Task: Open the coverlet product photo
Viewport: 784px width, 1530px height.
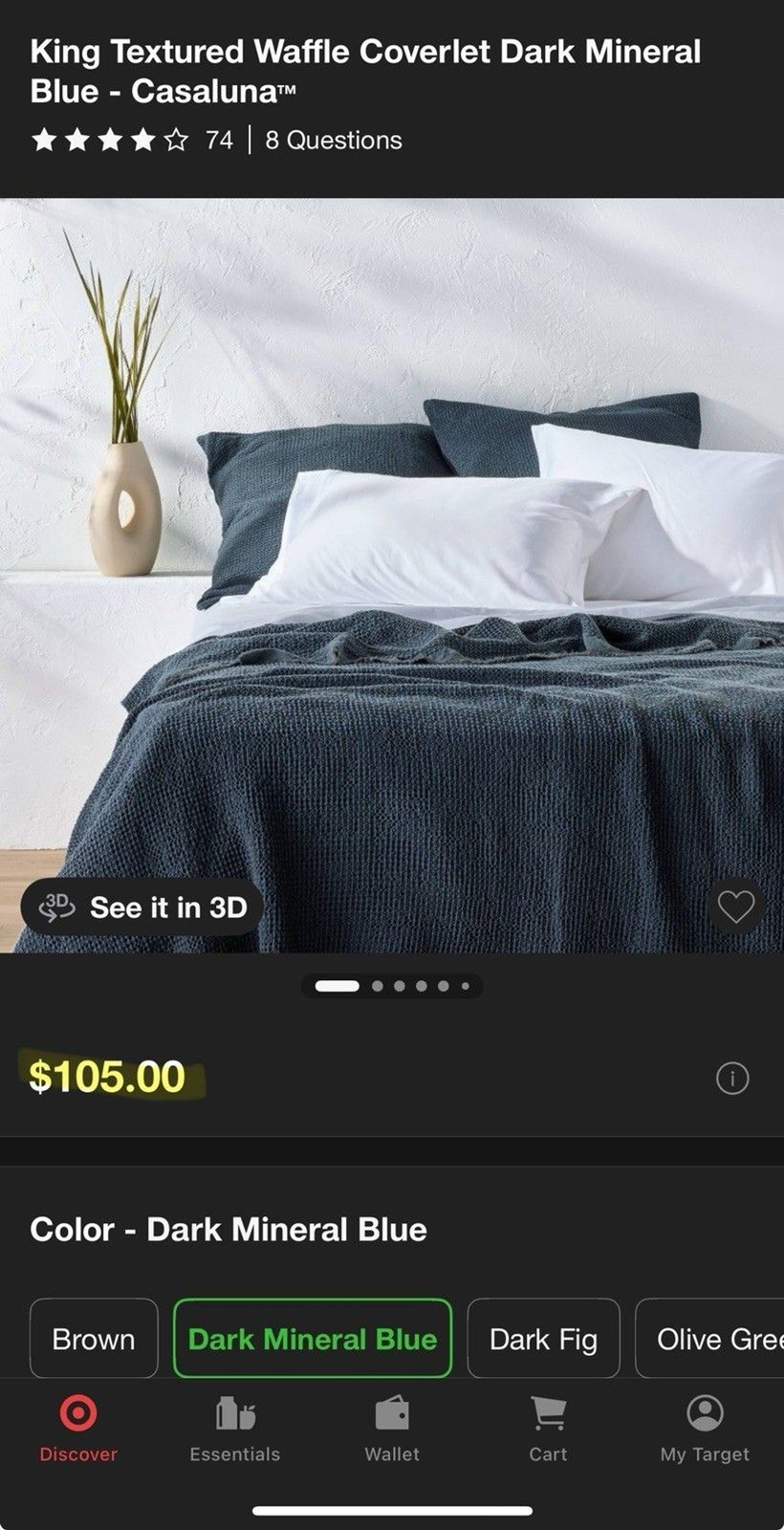Action: [392, 574]
